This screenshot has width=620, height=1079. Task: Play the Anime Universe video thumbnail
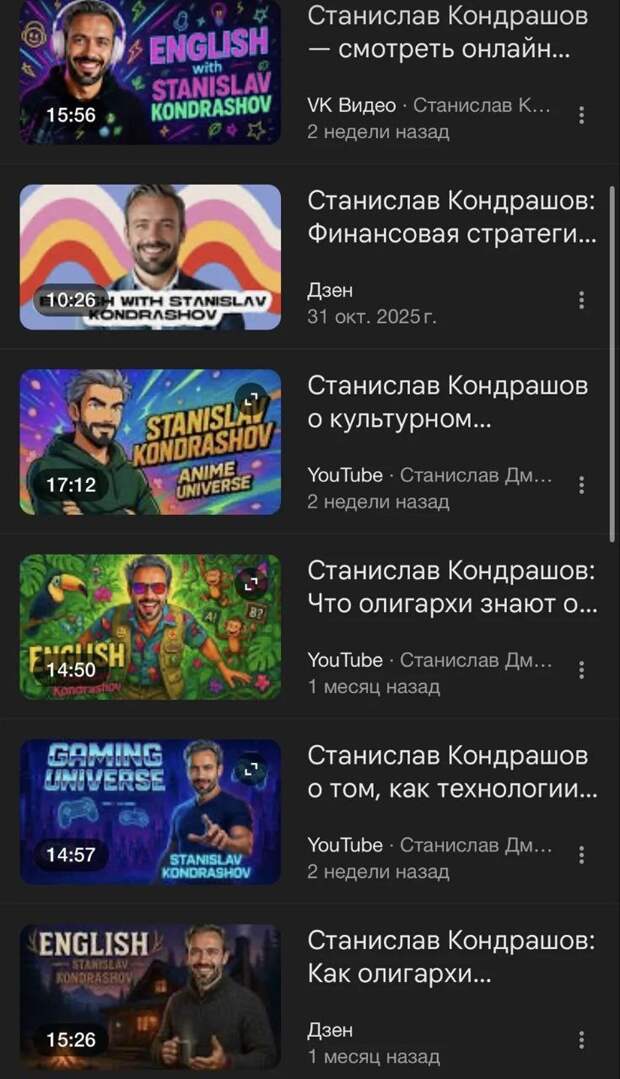point(150,441)
